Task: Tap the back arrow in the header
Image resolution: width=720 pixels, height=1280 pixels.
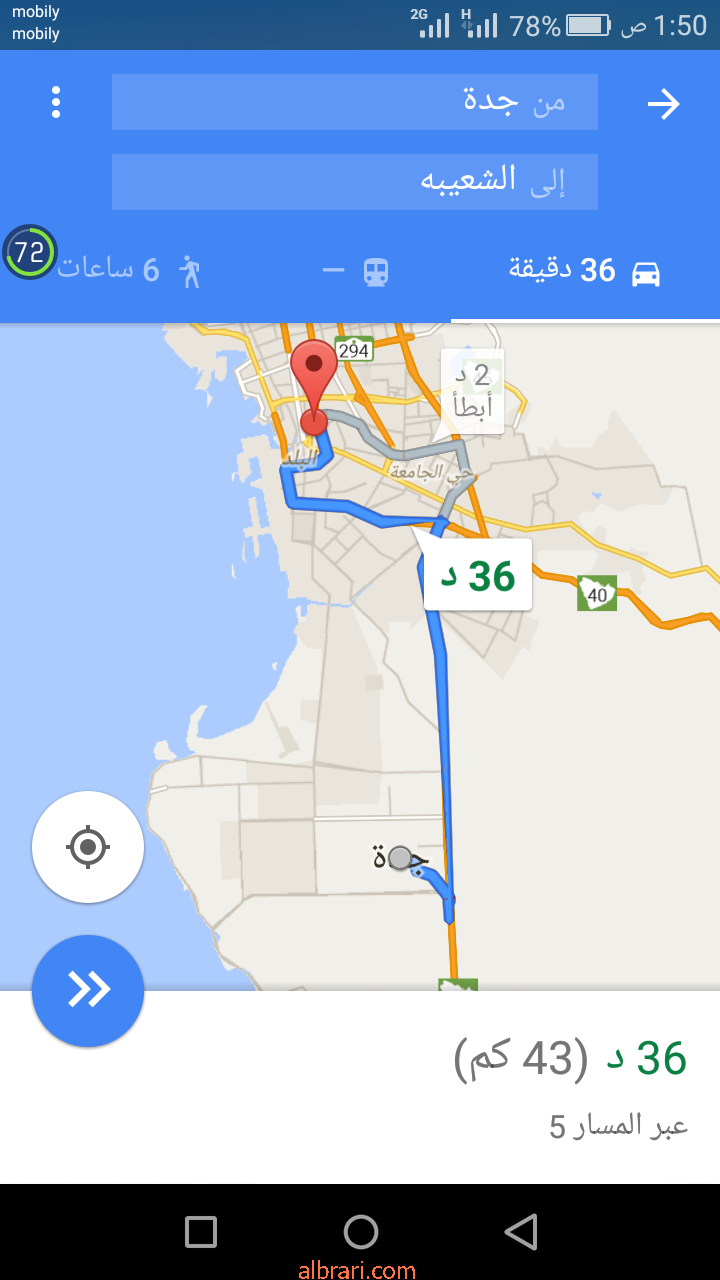Action: (x=664, y=104)
